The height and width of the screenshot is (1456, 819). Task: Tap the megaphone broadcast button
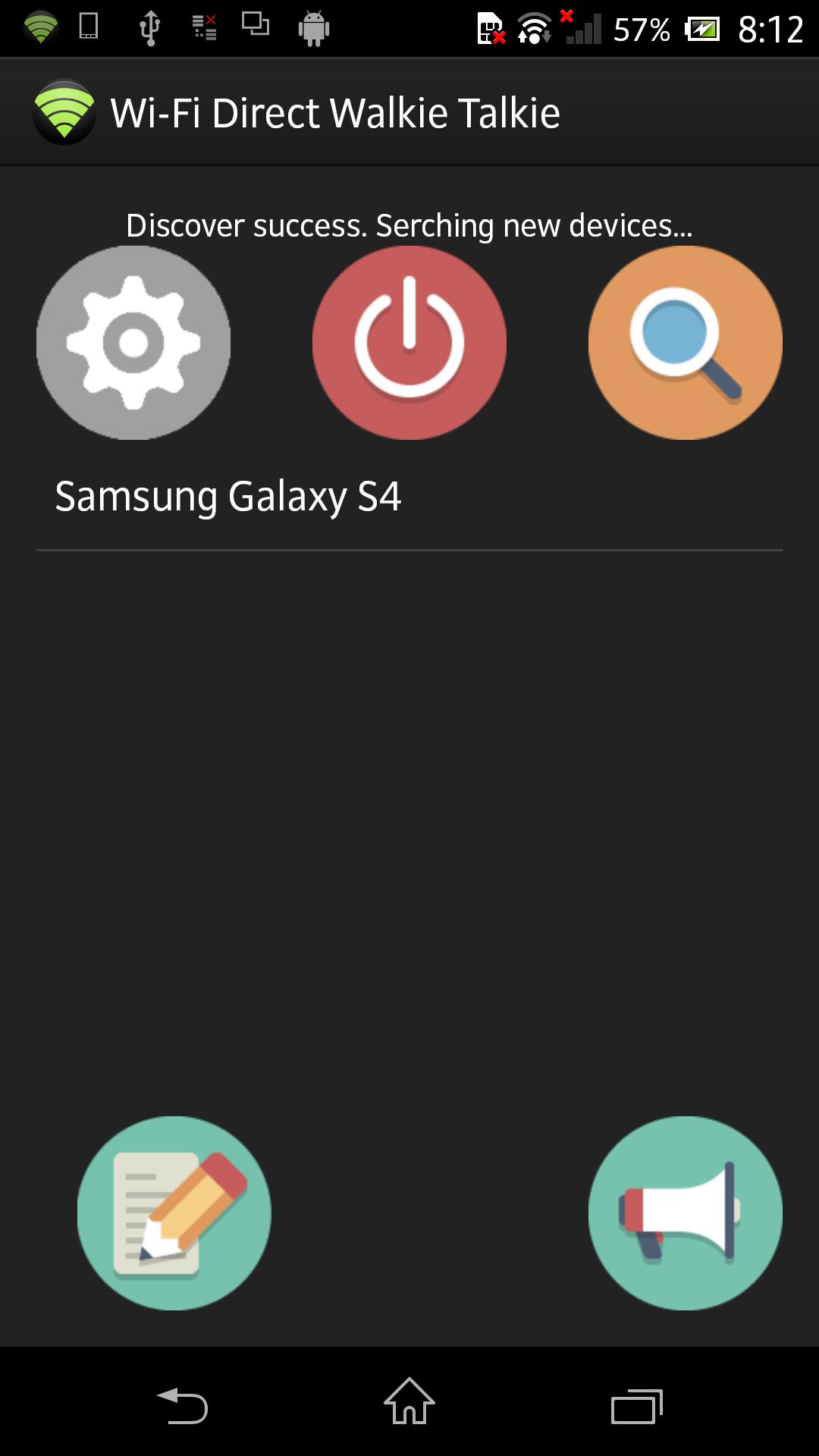coord(685,1213)
